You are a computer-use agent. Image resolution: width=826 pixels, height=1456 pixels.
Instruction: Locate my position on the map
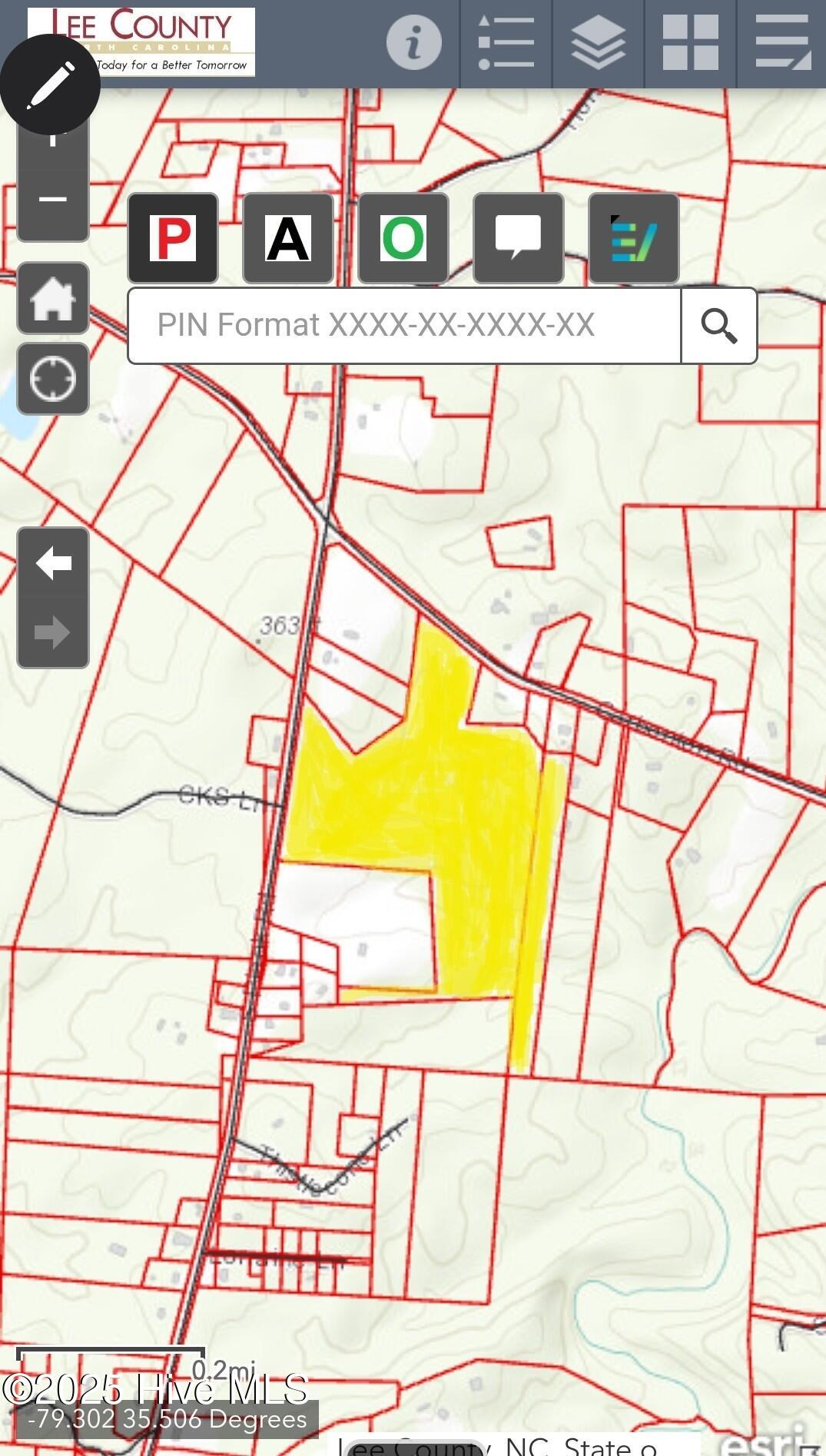click(x=53, y=379)
